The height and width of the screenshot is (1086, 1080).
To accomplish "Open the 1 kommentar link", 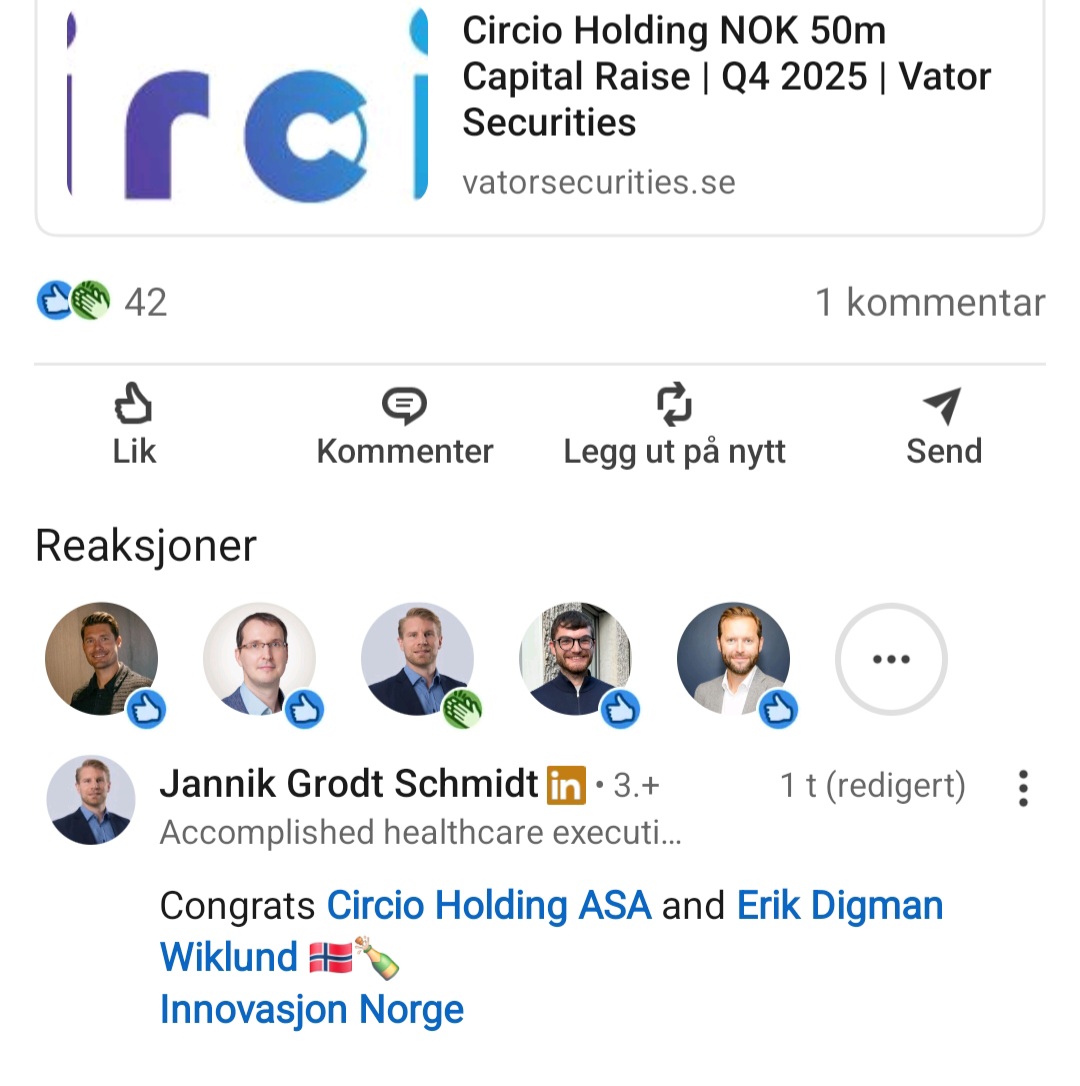I will coord(929,302).
